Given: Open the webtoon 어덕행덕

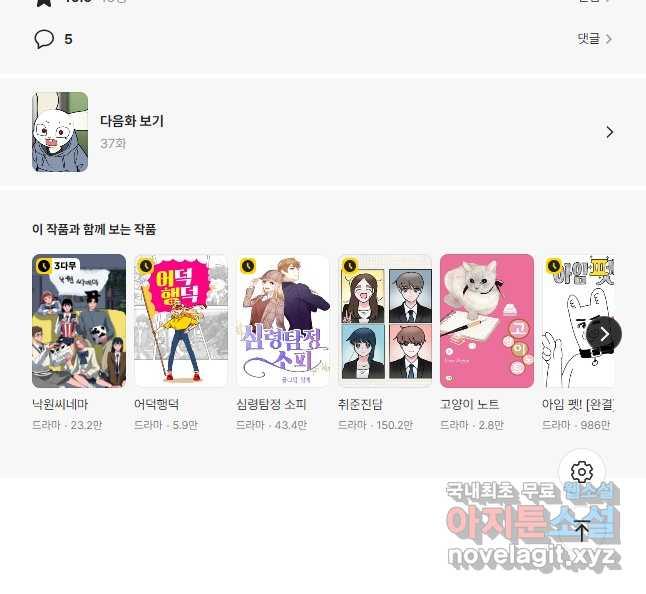Looking at the screenshot, I should [x=181, y=321].
